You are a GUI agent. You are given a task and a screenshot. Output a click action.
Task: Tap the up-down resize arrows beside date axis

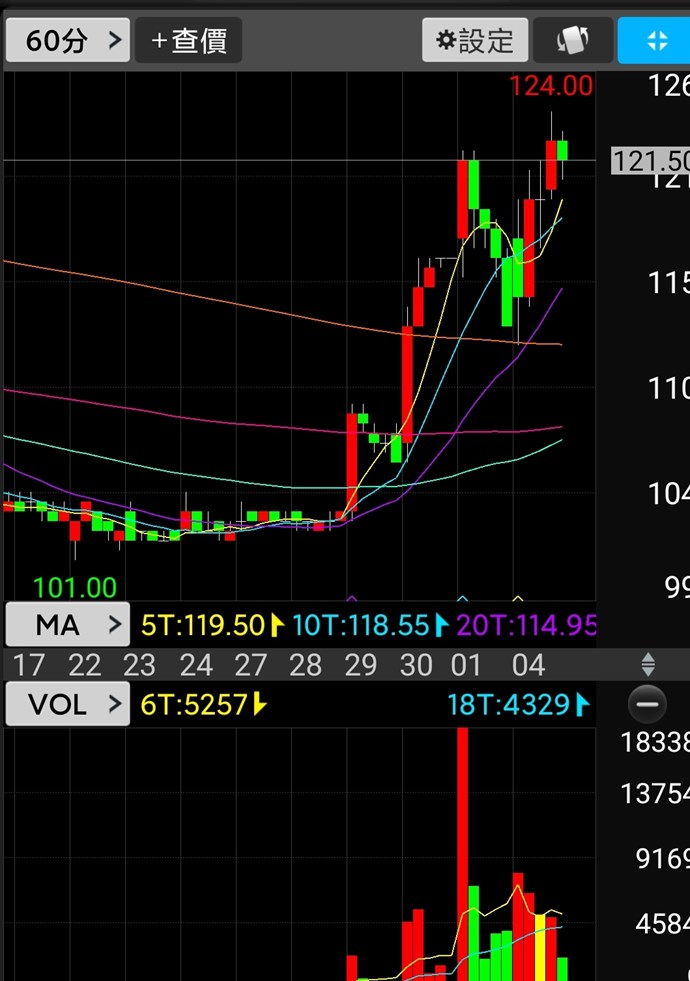(x=647, y=664)
